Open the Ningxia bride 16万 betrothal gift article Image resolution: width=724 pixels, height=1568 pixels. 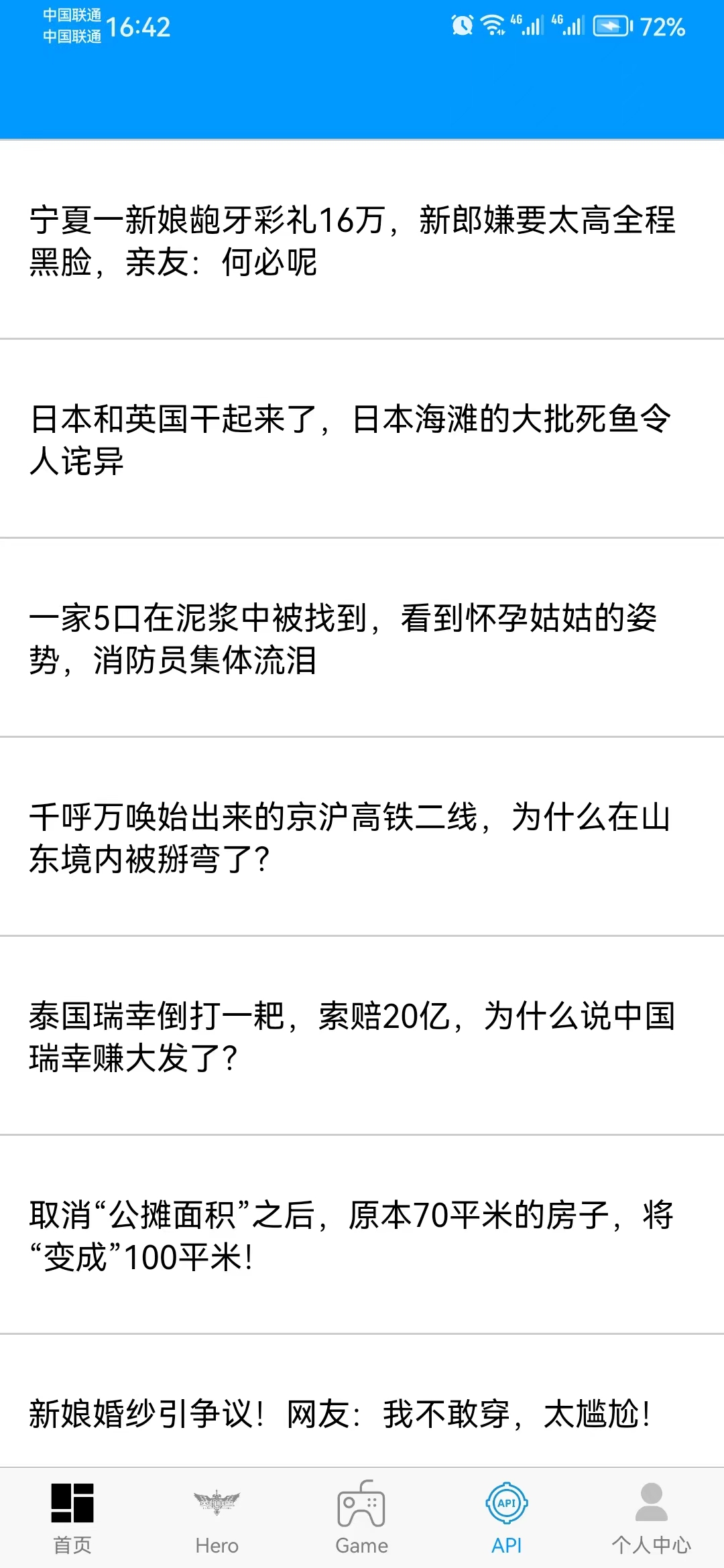click(x=352, y=241)
